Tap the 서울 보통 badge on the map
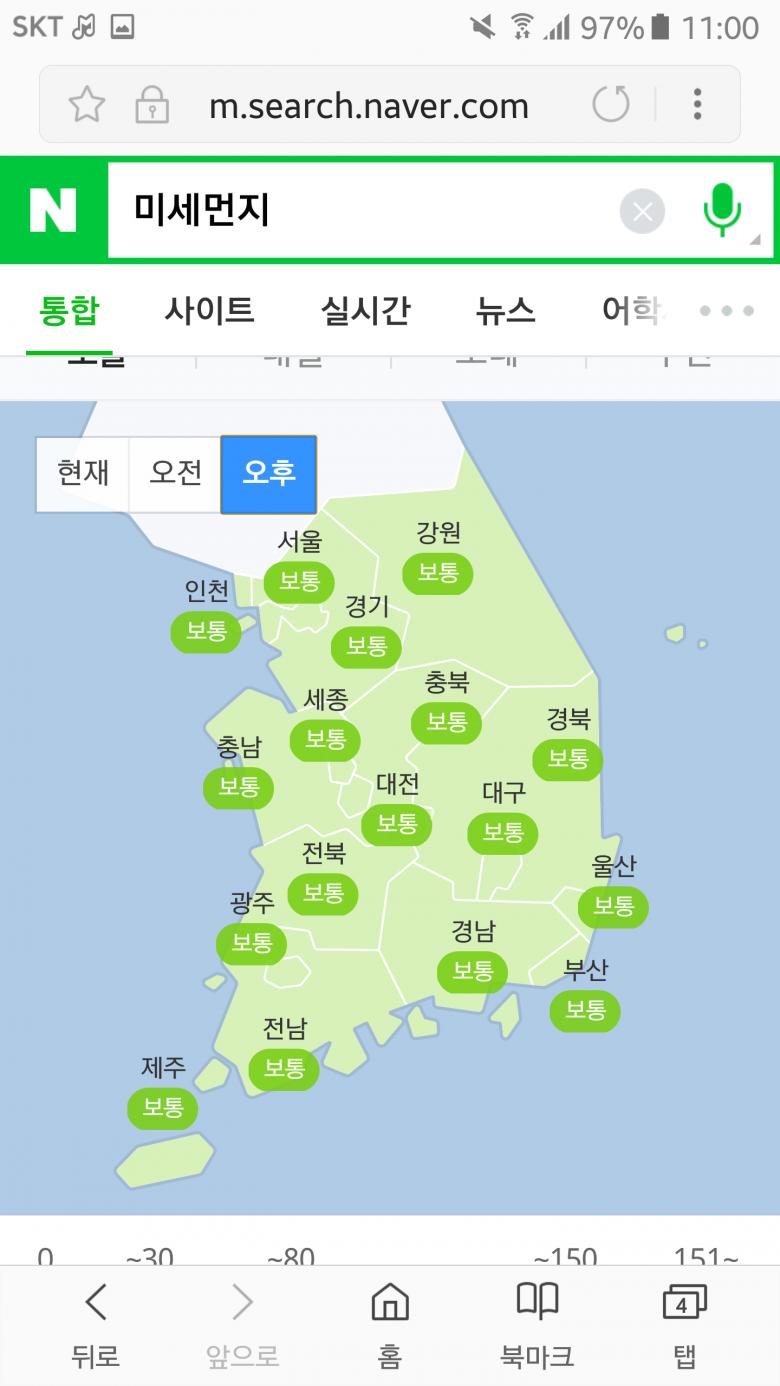This screenshot has width=780, height=1386. (299, 581)
